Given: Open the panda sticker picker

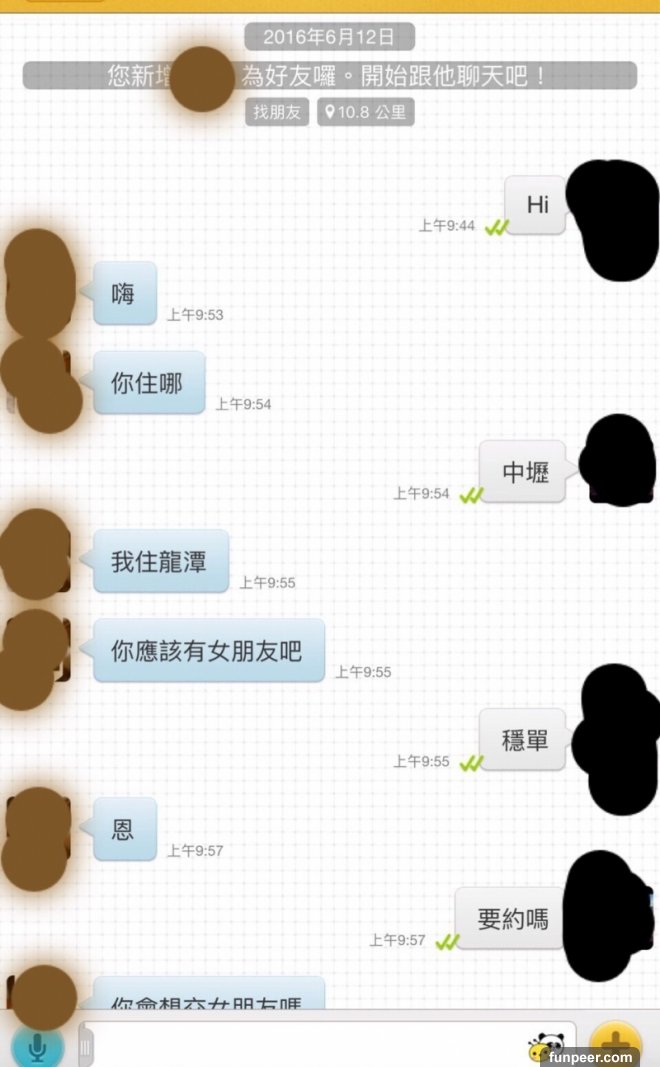Looking at the screenshot, I should (548, 1045).
